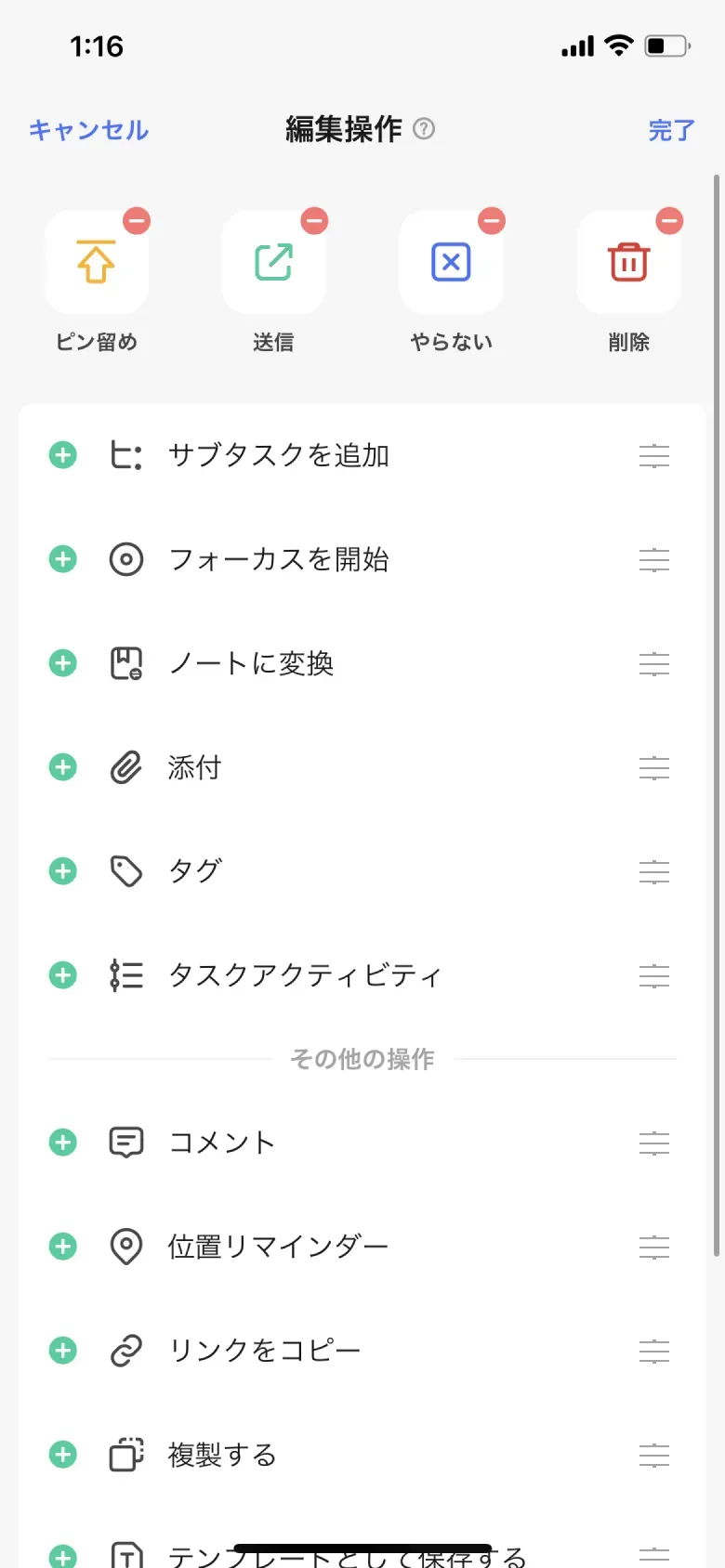
Task: Click the Tag label icon
Action: pyautogui.click(x=126, y=871)
